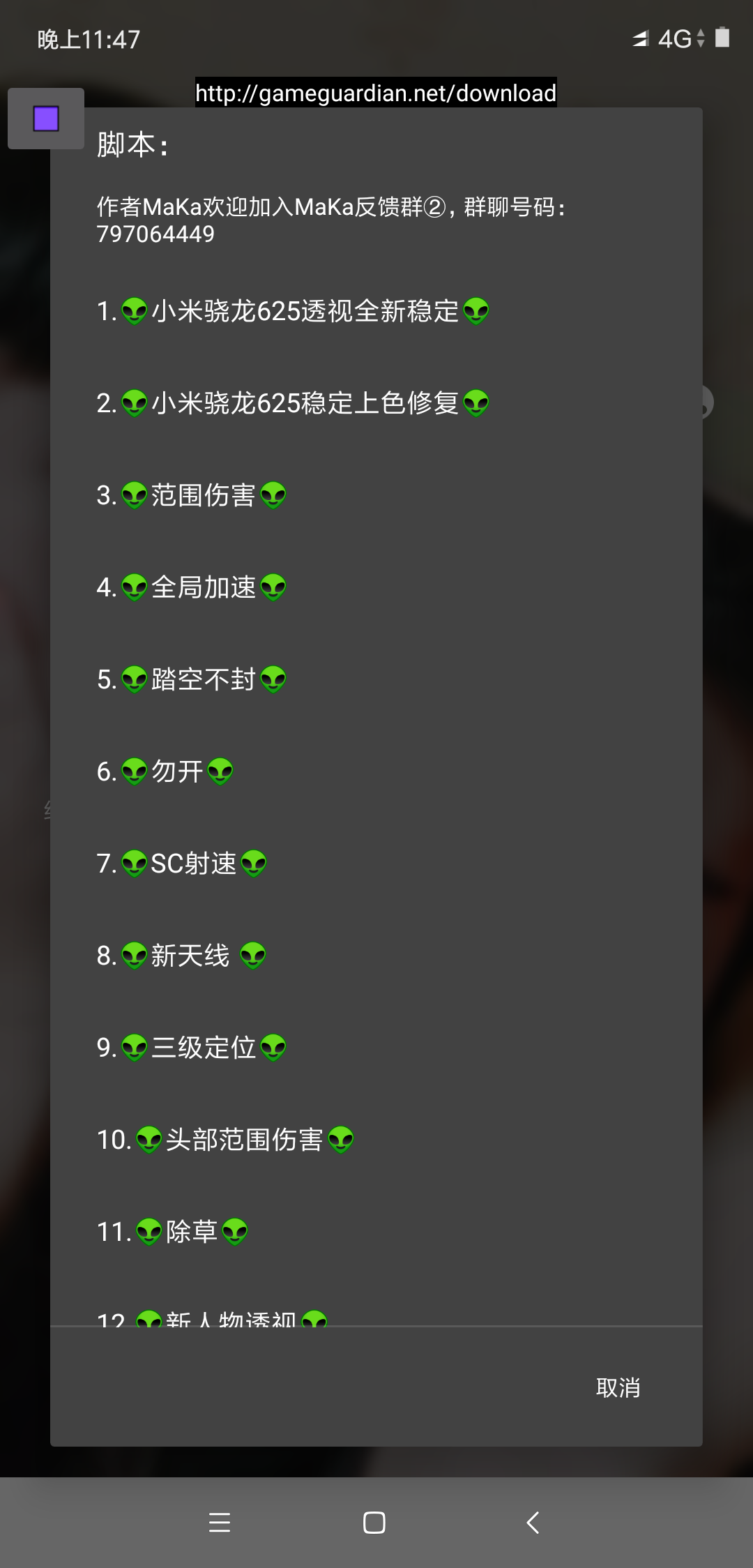Choose option 2 小米骁龙625稳定上色修复
Screen dimensions: 753x1568
[x=293, y=403]
